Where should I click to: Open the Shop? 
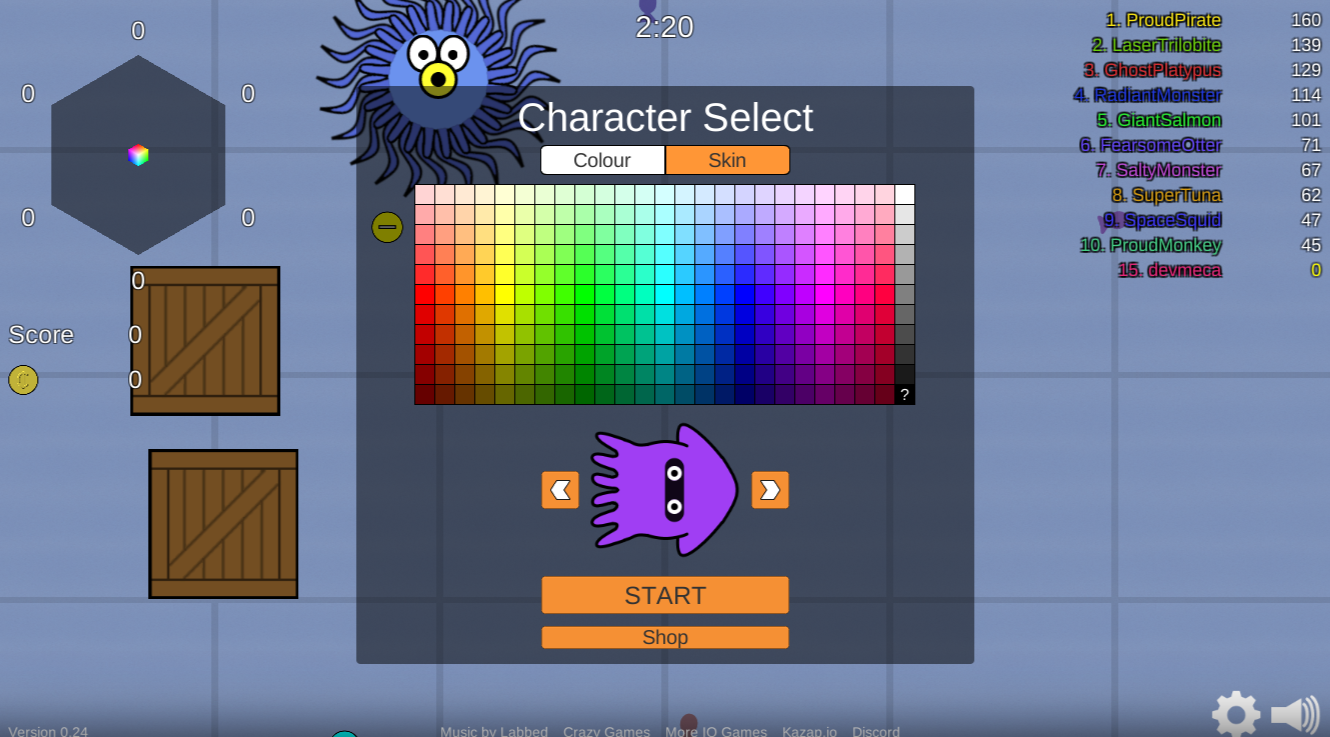point(665,637)
